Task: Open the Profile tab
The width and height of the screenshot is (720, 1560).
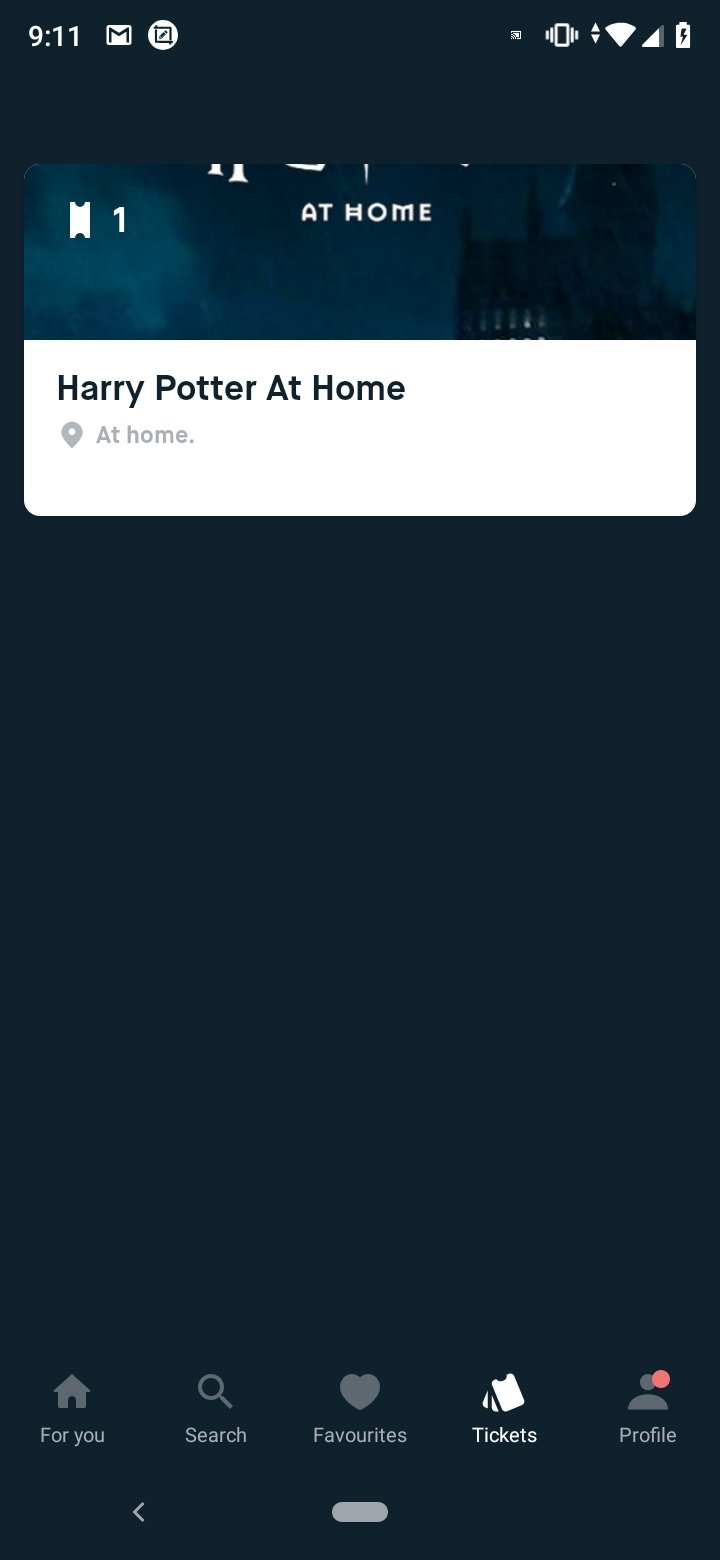Action: [x=648, y=1410]
